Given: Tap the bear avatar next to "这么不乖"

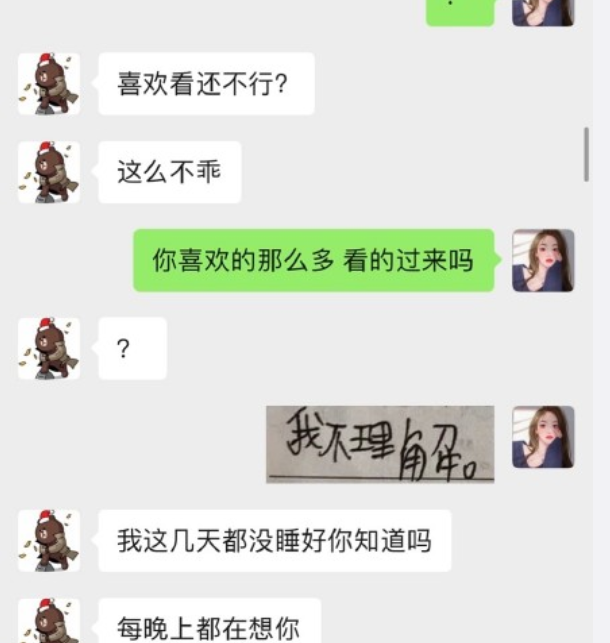Looking at the screenshot, I should (x=49, y=172).
